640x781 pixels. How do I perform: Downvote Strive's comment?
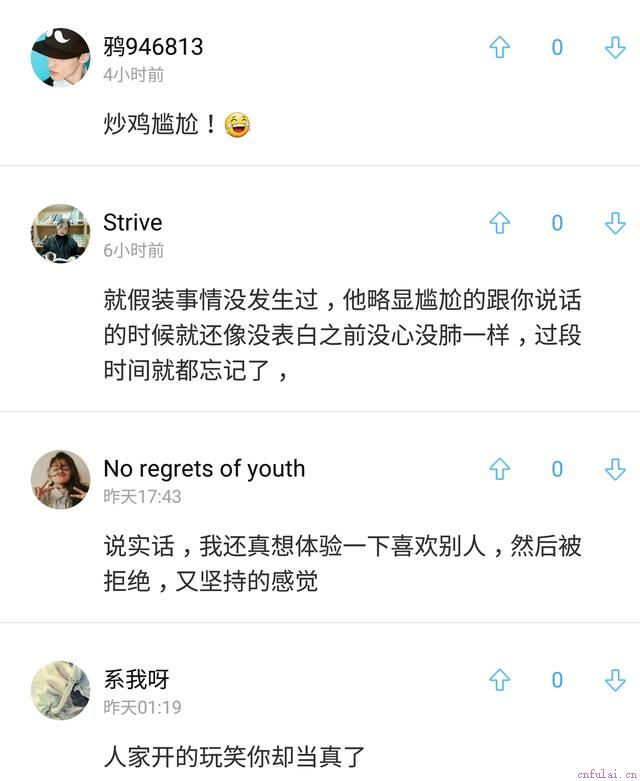point(615,223)
